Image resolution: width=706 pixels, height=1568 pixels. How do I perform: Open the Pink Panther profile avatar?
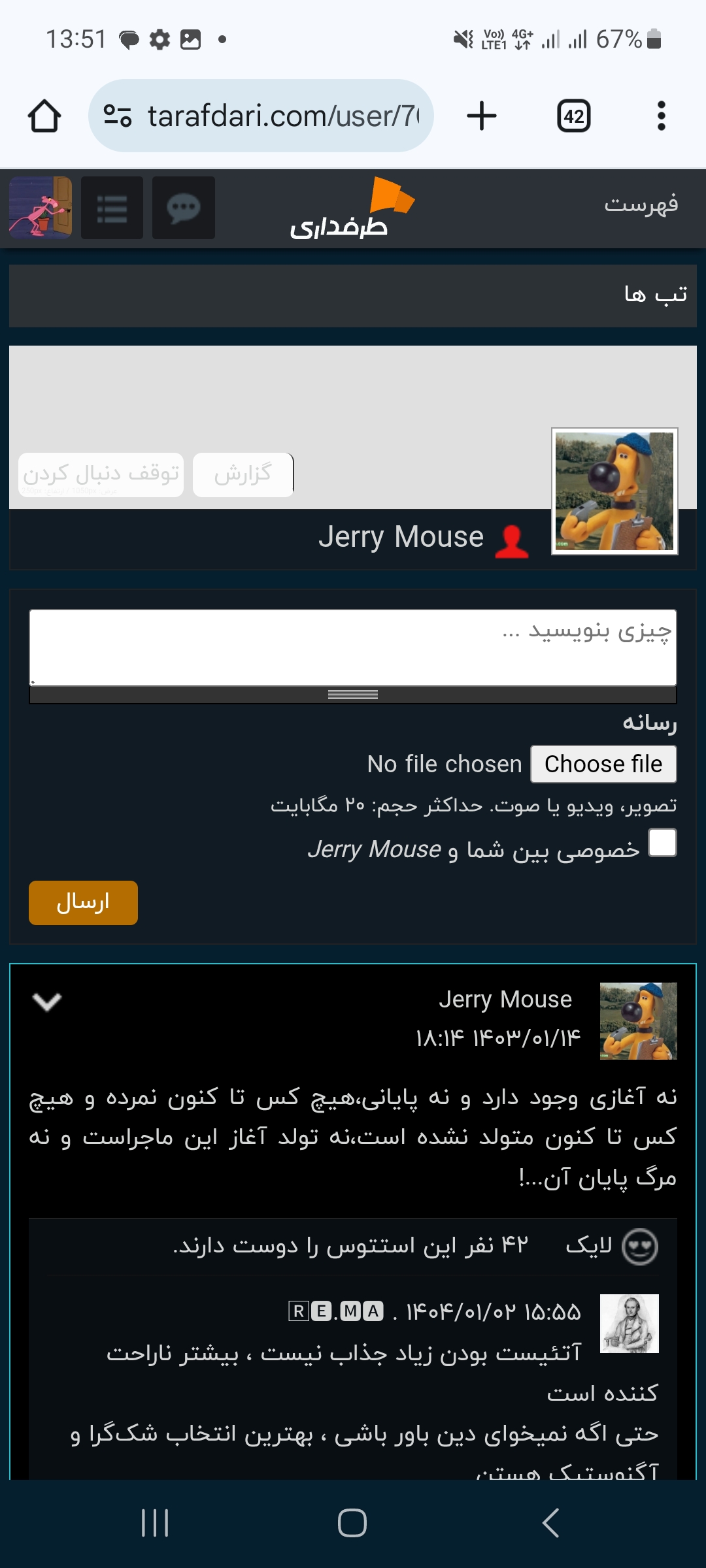41,208
